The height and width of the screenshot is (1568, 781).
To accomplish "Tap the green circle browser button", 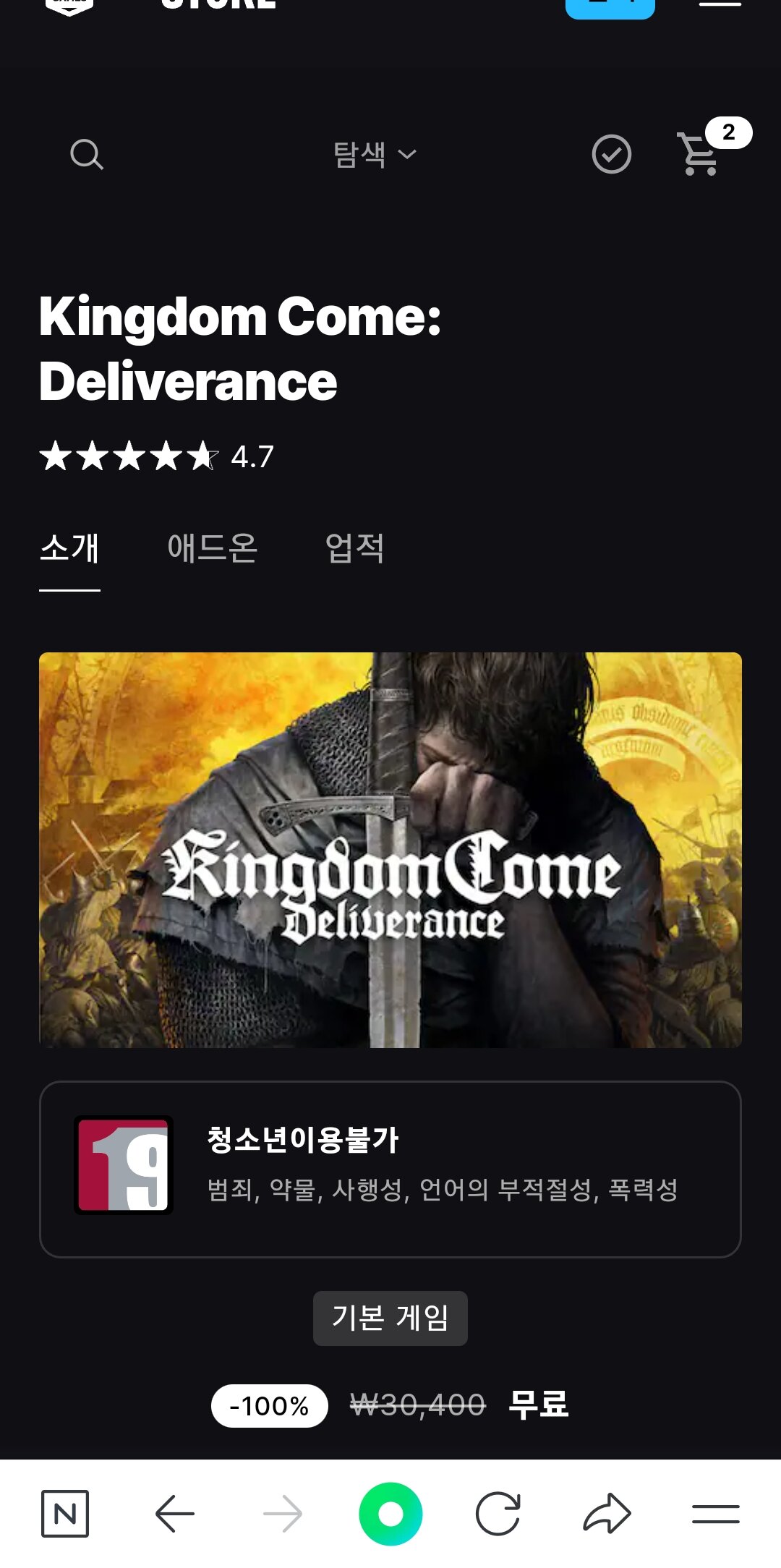I will (390, 1513).
